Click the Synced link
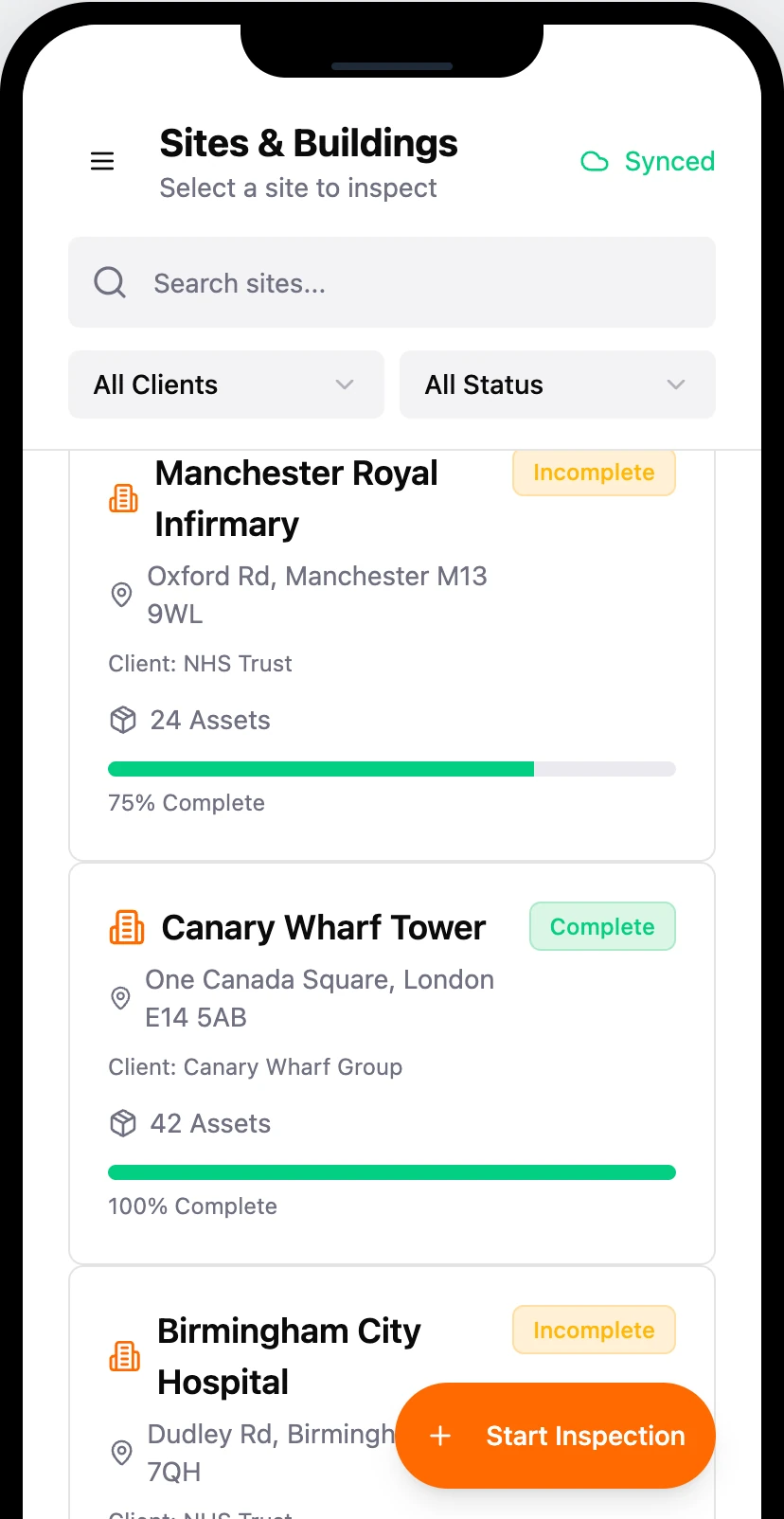 [668, 161]
